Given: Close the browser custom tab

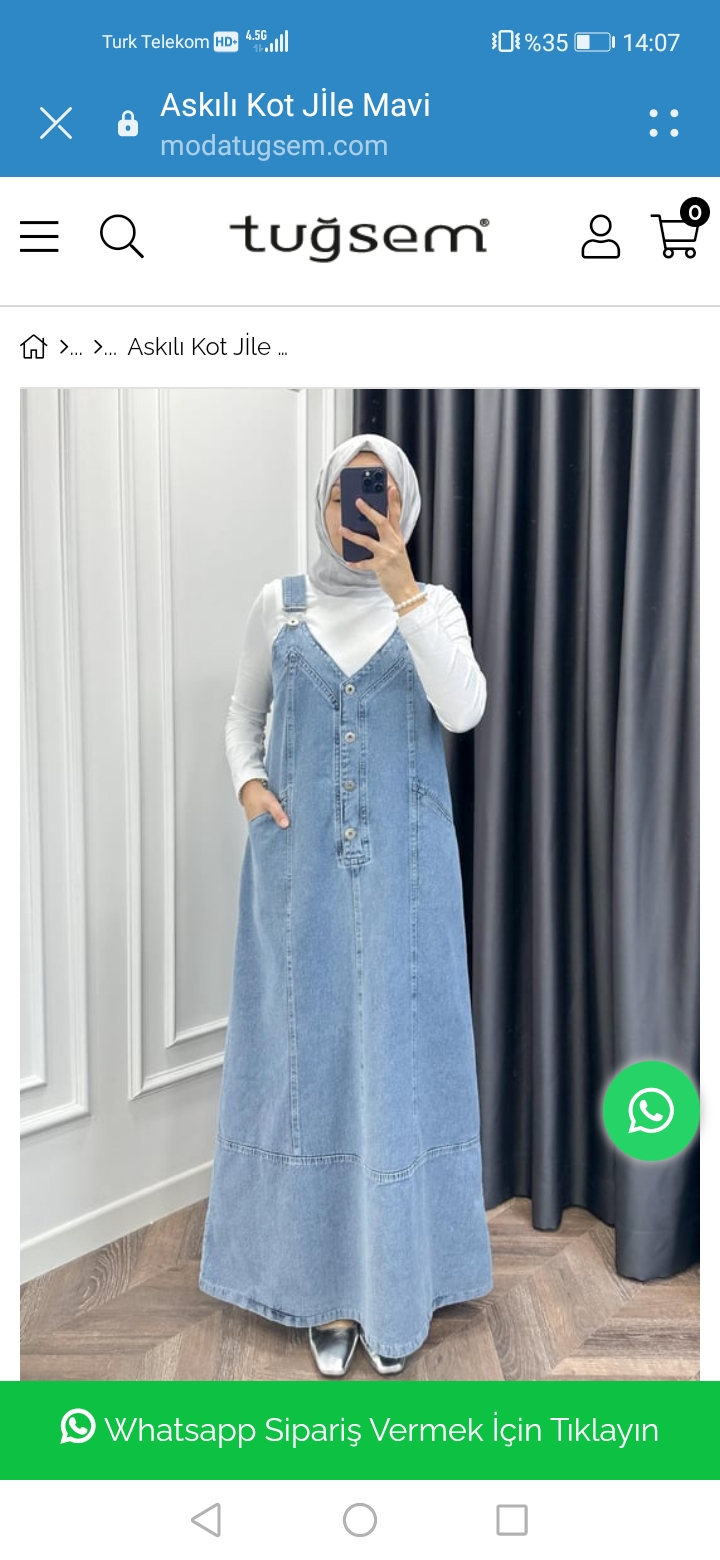Looking at the screenshot, I should click(56, 123).
